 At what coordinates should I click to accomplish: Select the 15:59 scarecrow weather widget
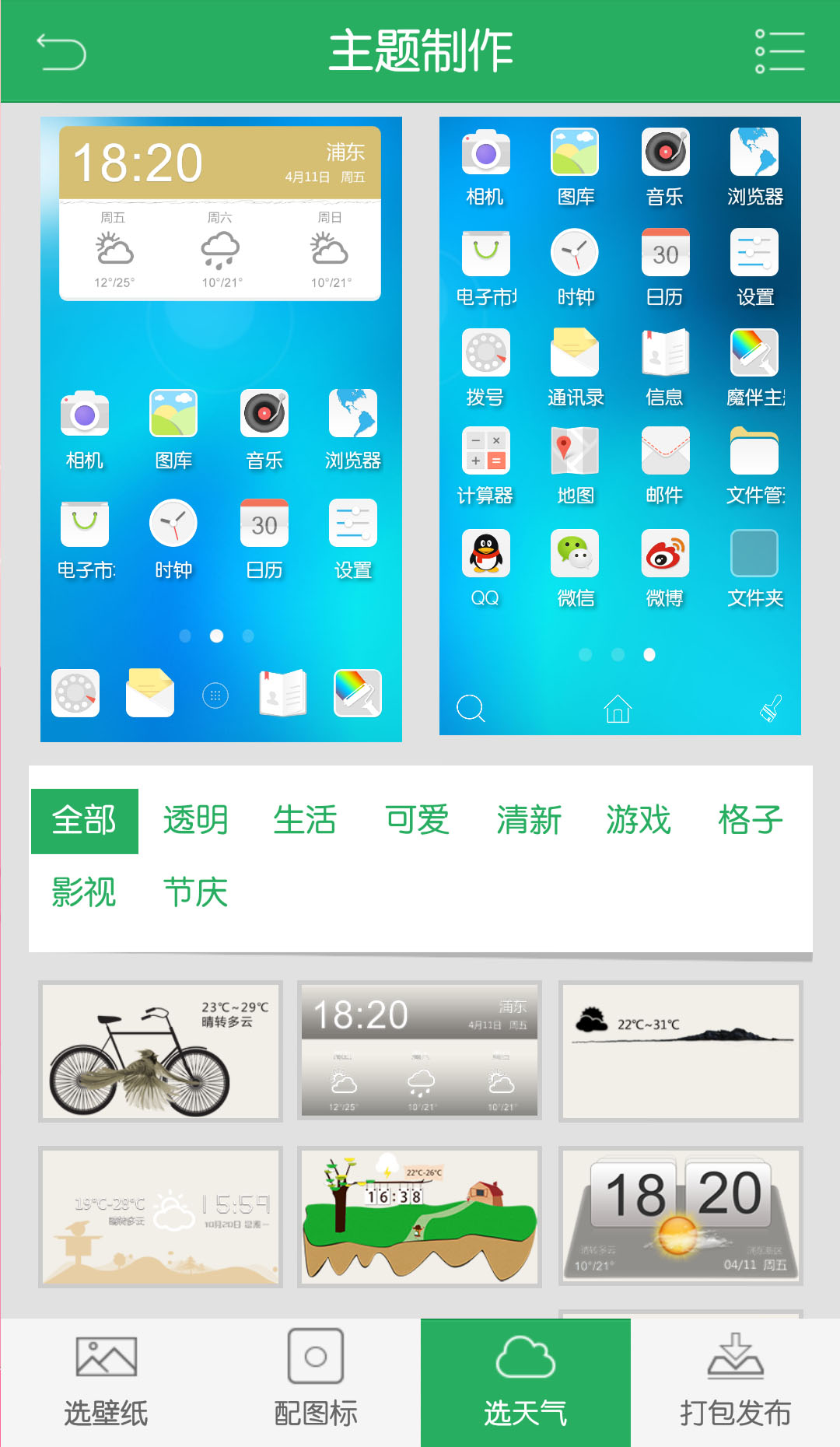point(160,1217)
